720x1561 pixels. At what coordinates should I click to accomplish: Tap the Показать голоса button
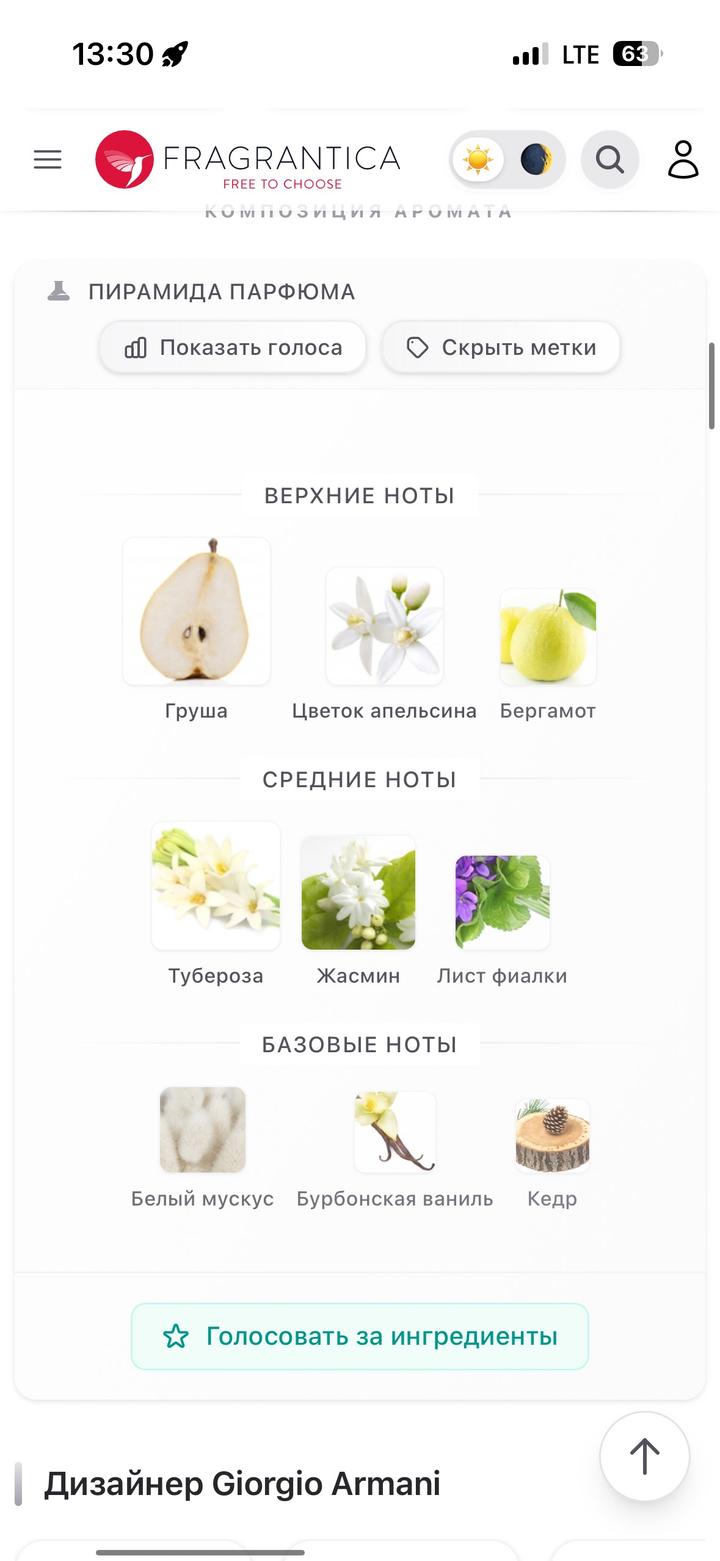click(232, 348)
